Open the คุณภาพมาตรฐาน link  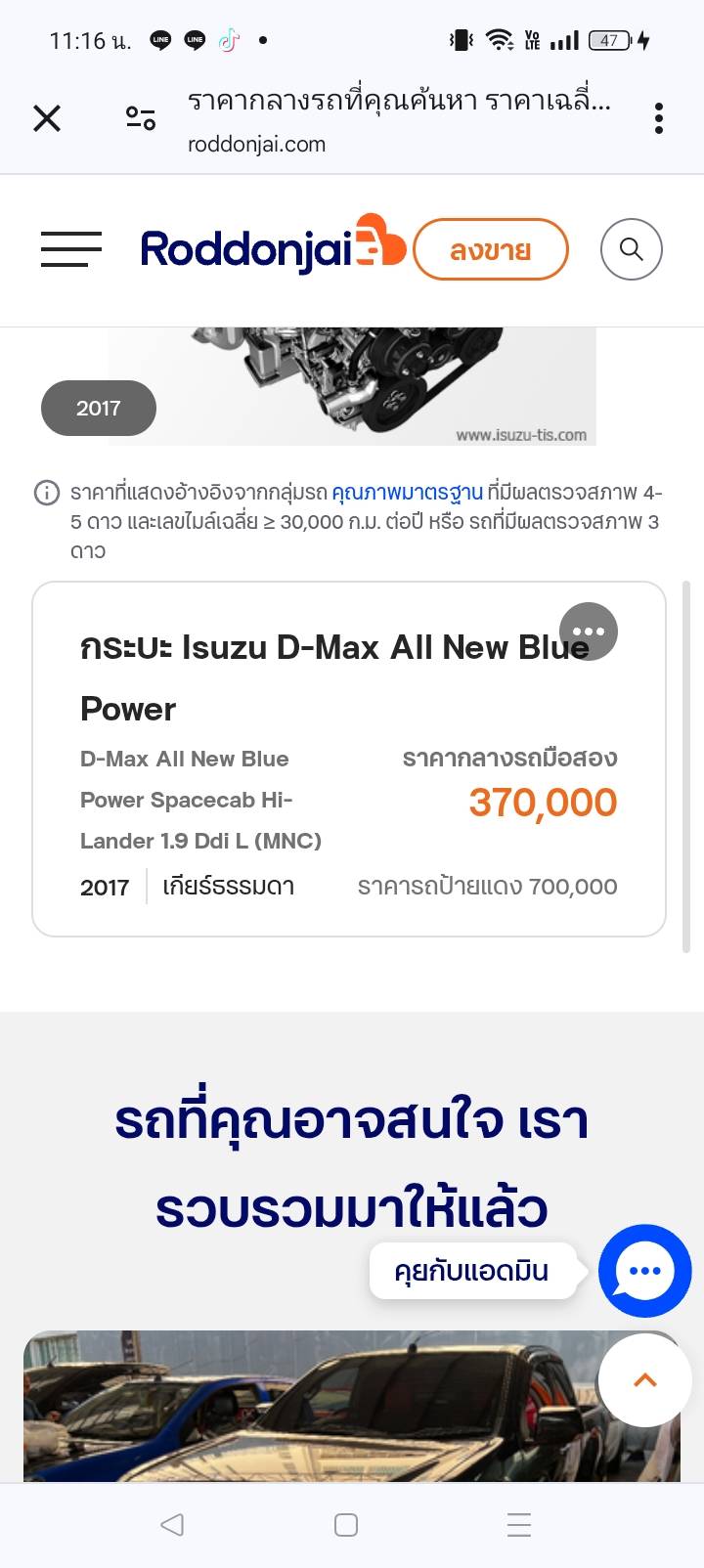pos(407,493)
